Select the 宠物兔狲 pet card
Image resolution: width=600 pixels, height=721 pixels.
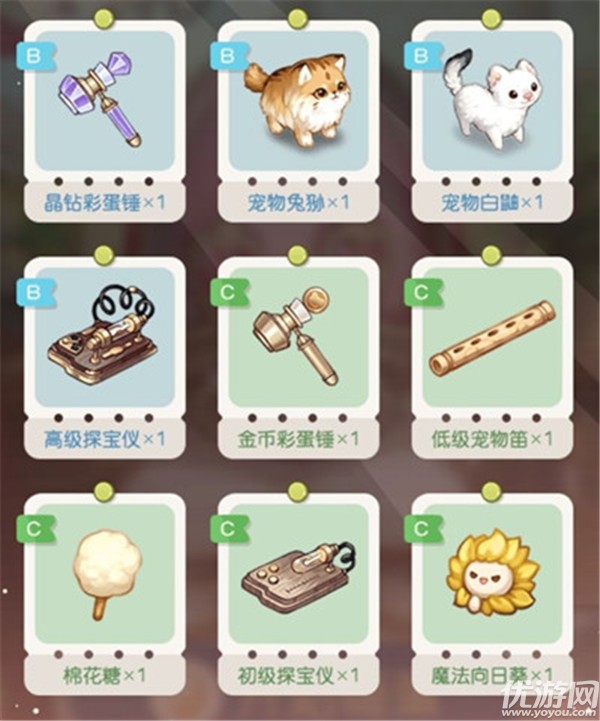tap(297, 110)
